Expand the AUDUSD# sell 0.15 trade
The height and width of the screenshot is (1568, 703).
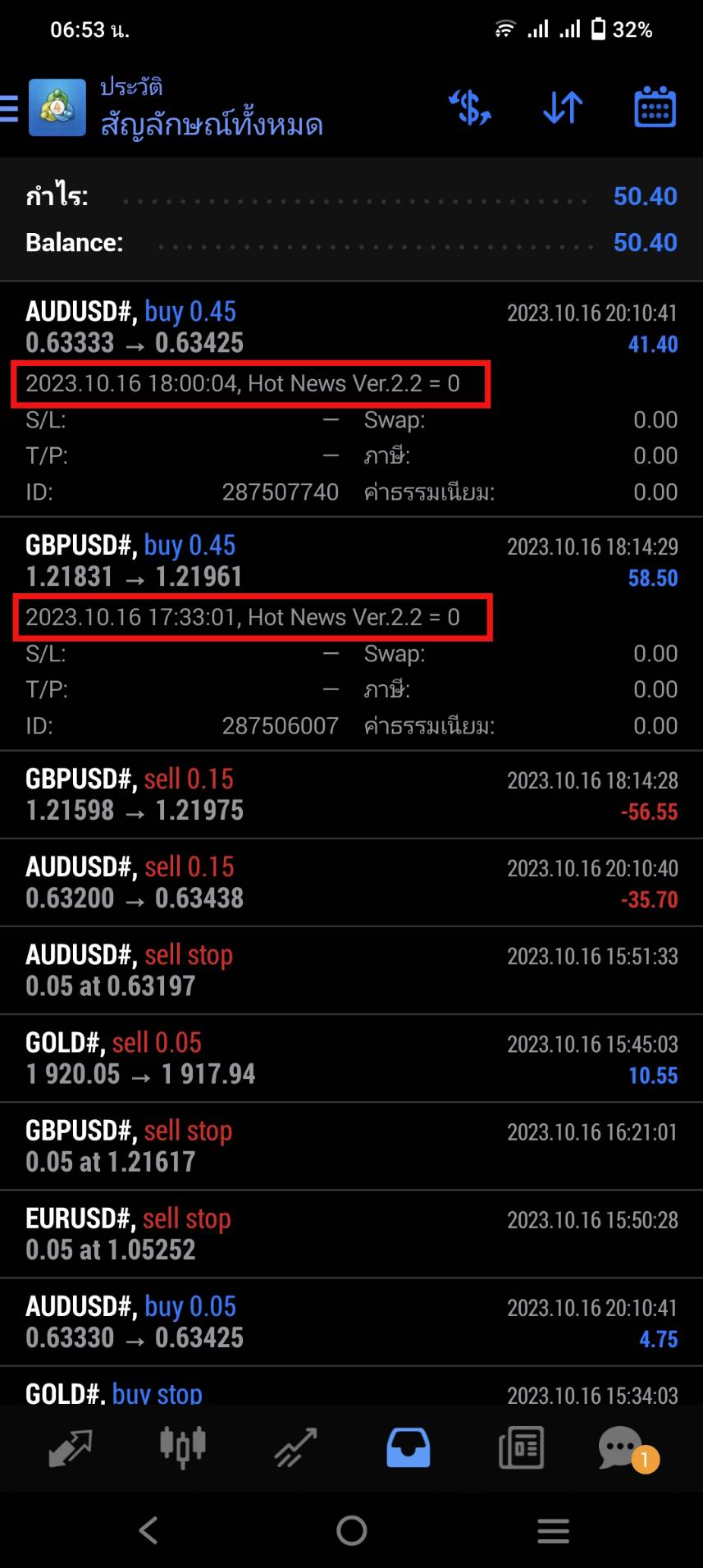pyautogui.click(x=351, y=882)
